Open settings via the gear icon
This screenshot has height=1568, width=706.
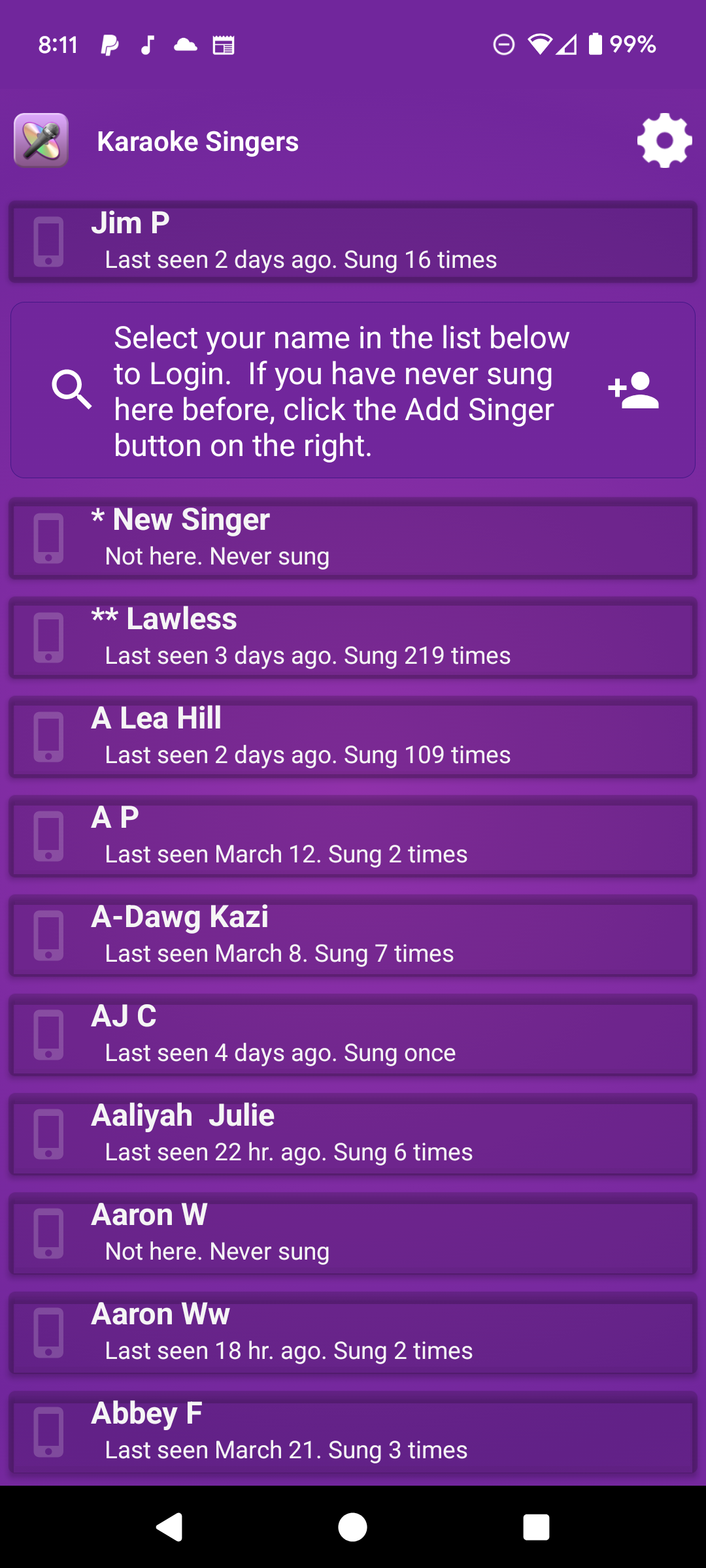[x=664, y=141]
